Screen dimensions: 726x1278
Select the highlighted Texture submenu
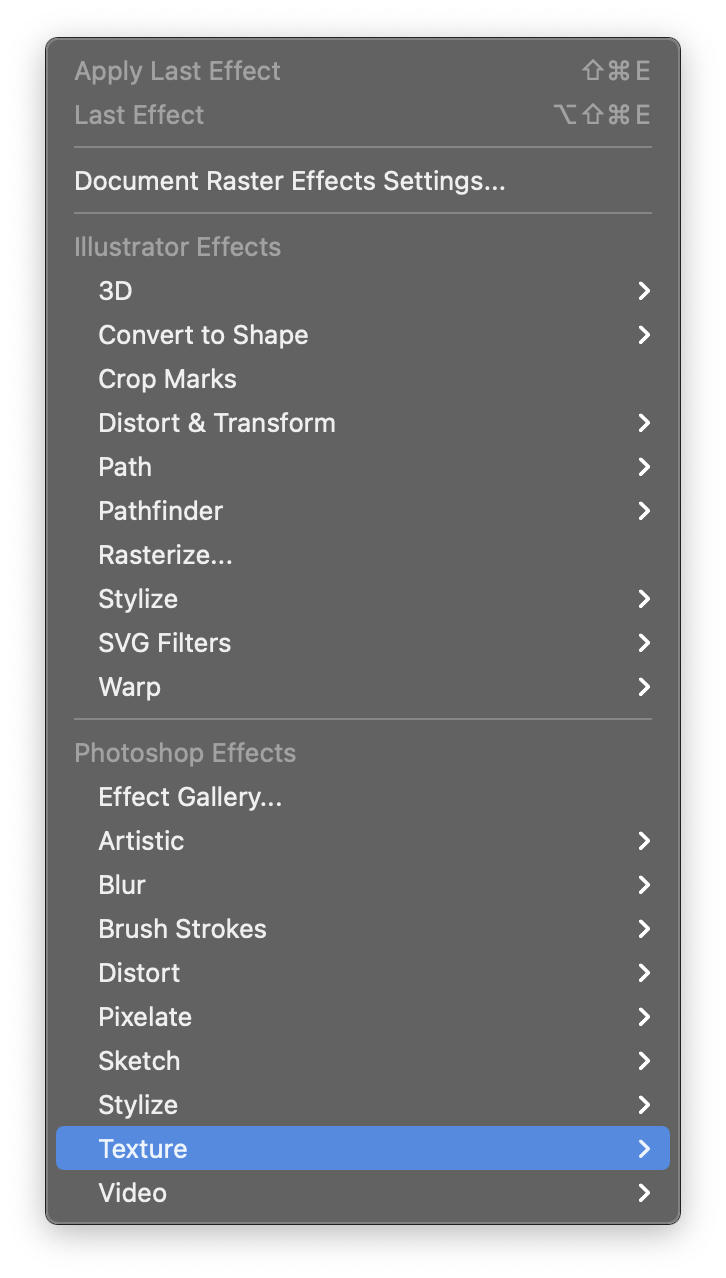(x=143, y=1149)
